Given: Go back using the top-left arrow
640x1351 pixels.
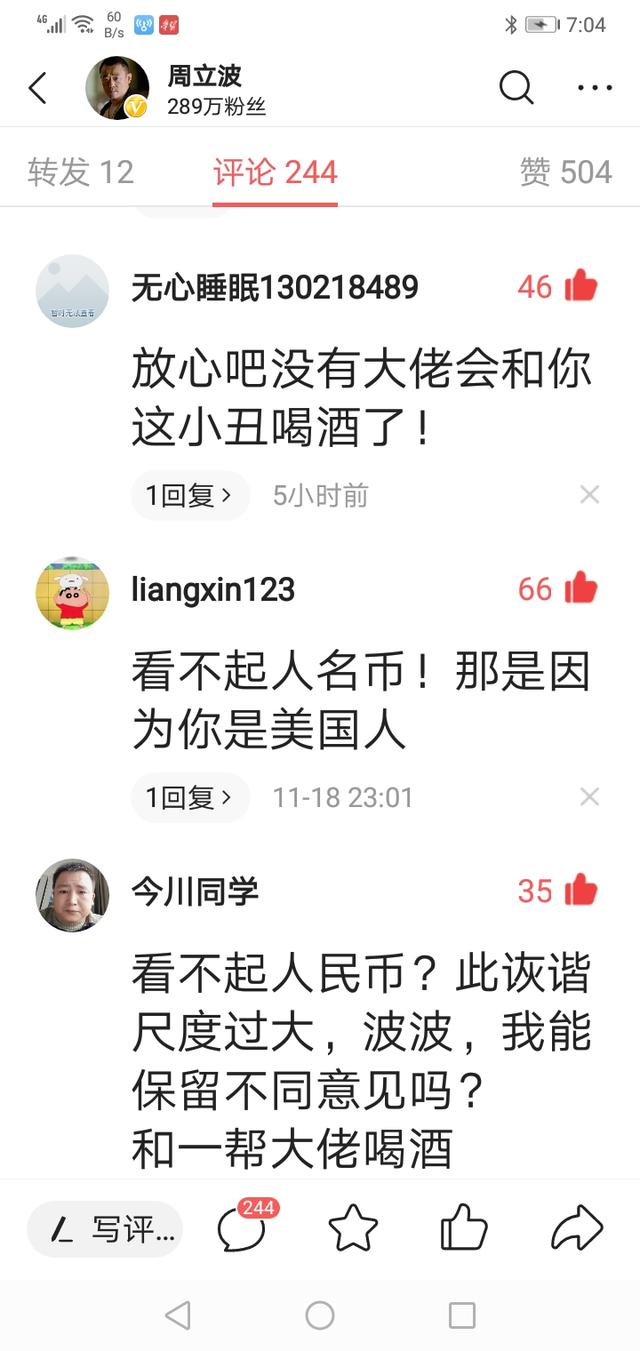Looking at the screenshot, I should click(38, 89).
